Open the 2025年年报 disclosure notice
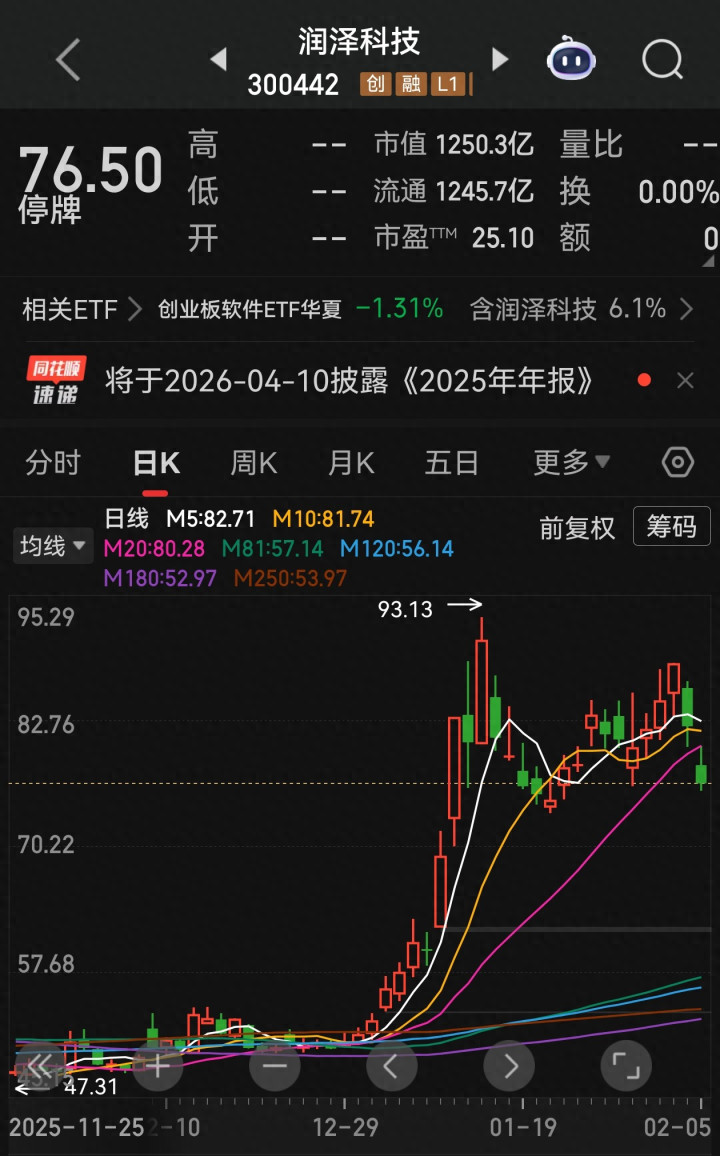 click(x=350, y=381)
